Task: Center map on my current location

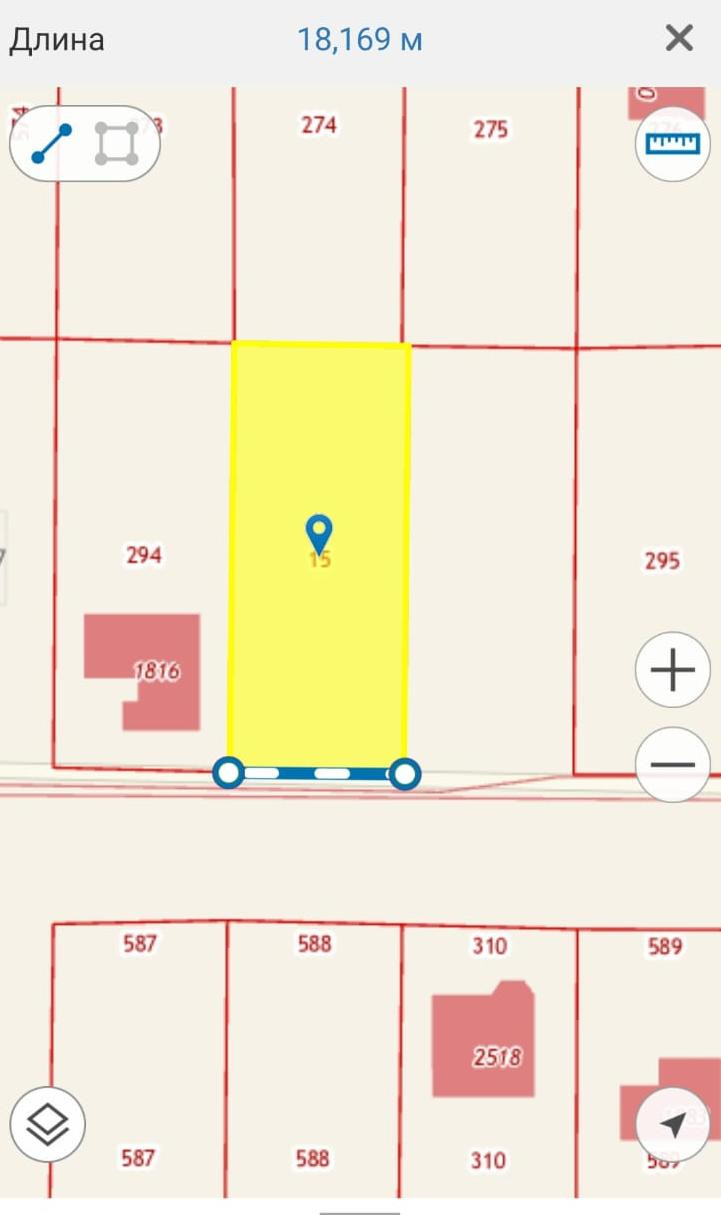Action: coord(673,1124)
